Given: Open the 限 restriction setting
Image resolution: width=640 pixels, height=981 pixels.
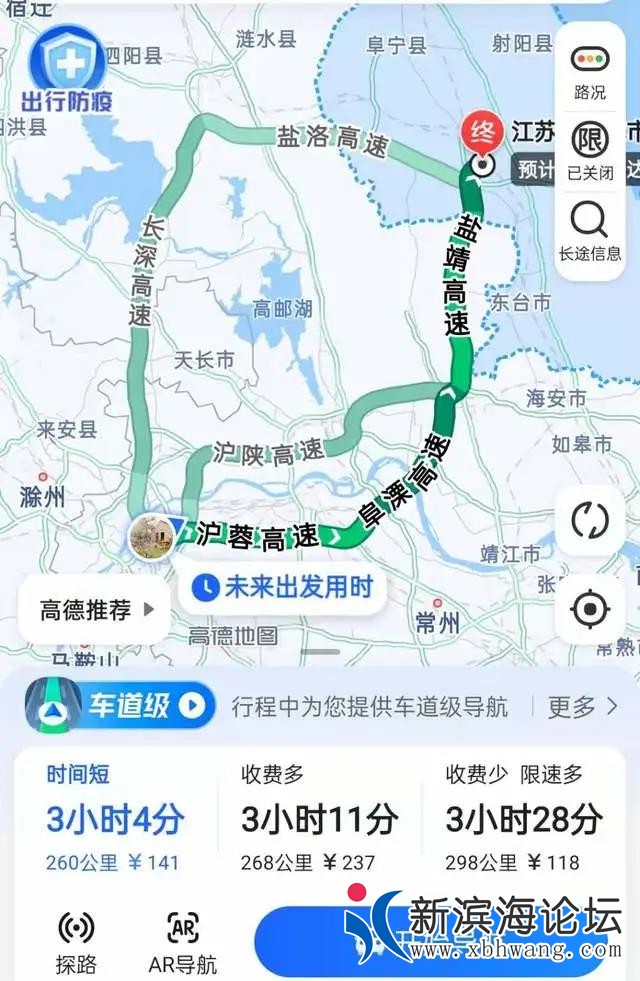Looking at the screenshot, I should point(590,150).
